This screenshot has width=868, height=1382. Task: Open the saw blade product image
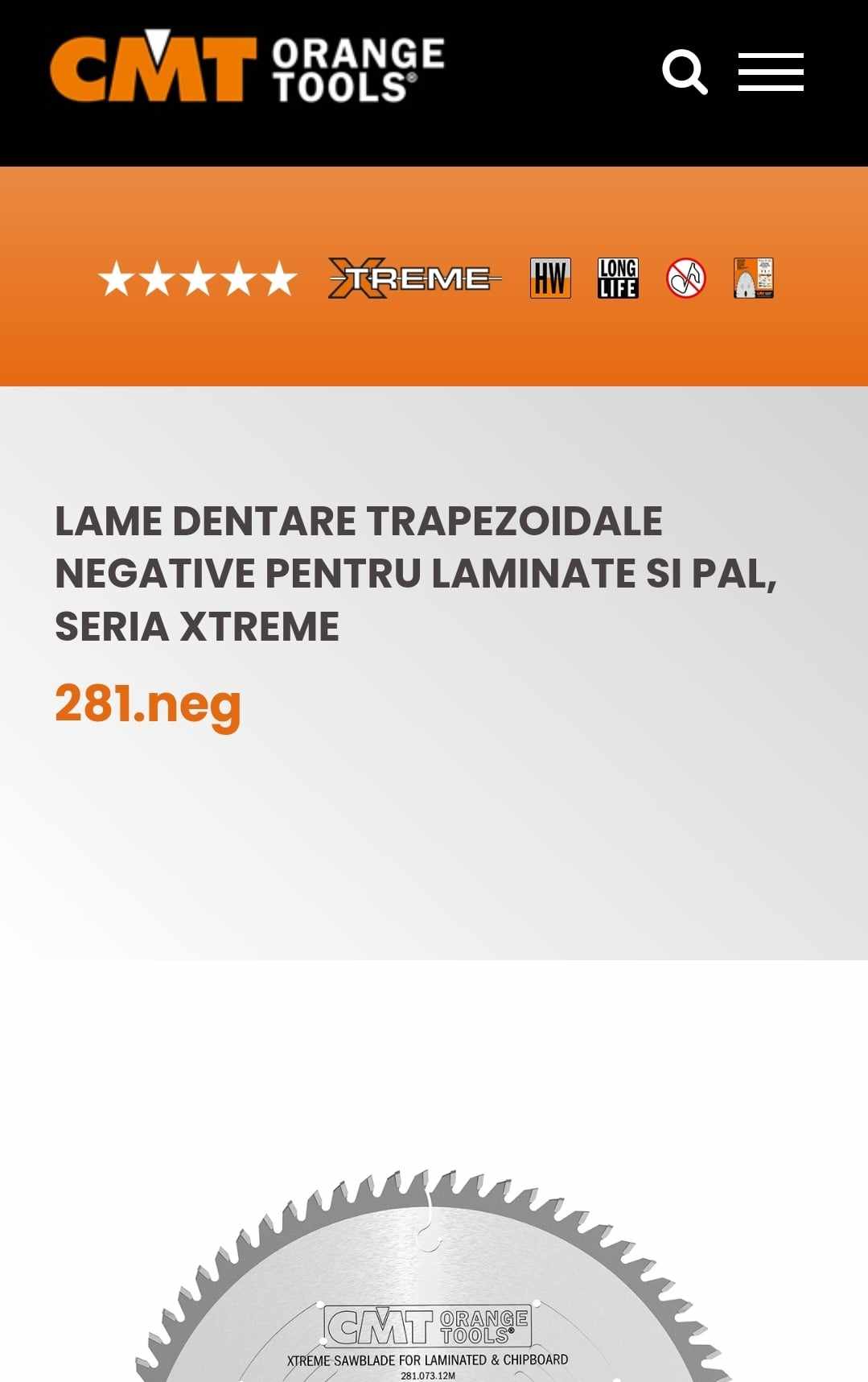pos(433,1288)
